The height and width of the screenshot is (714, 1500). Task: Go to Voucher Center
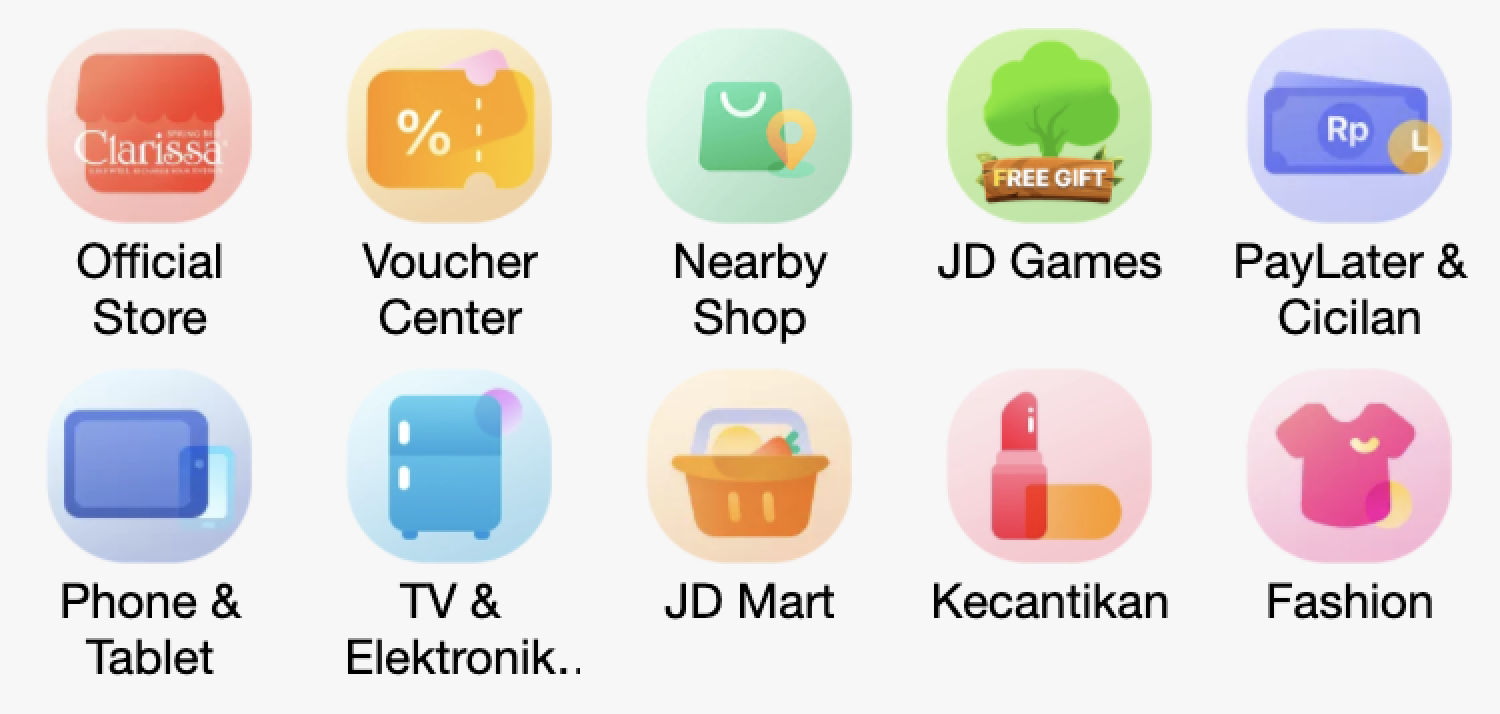(x=449, y=127)
